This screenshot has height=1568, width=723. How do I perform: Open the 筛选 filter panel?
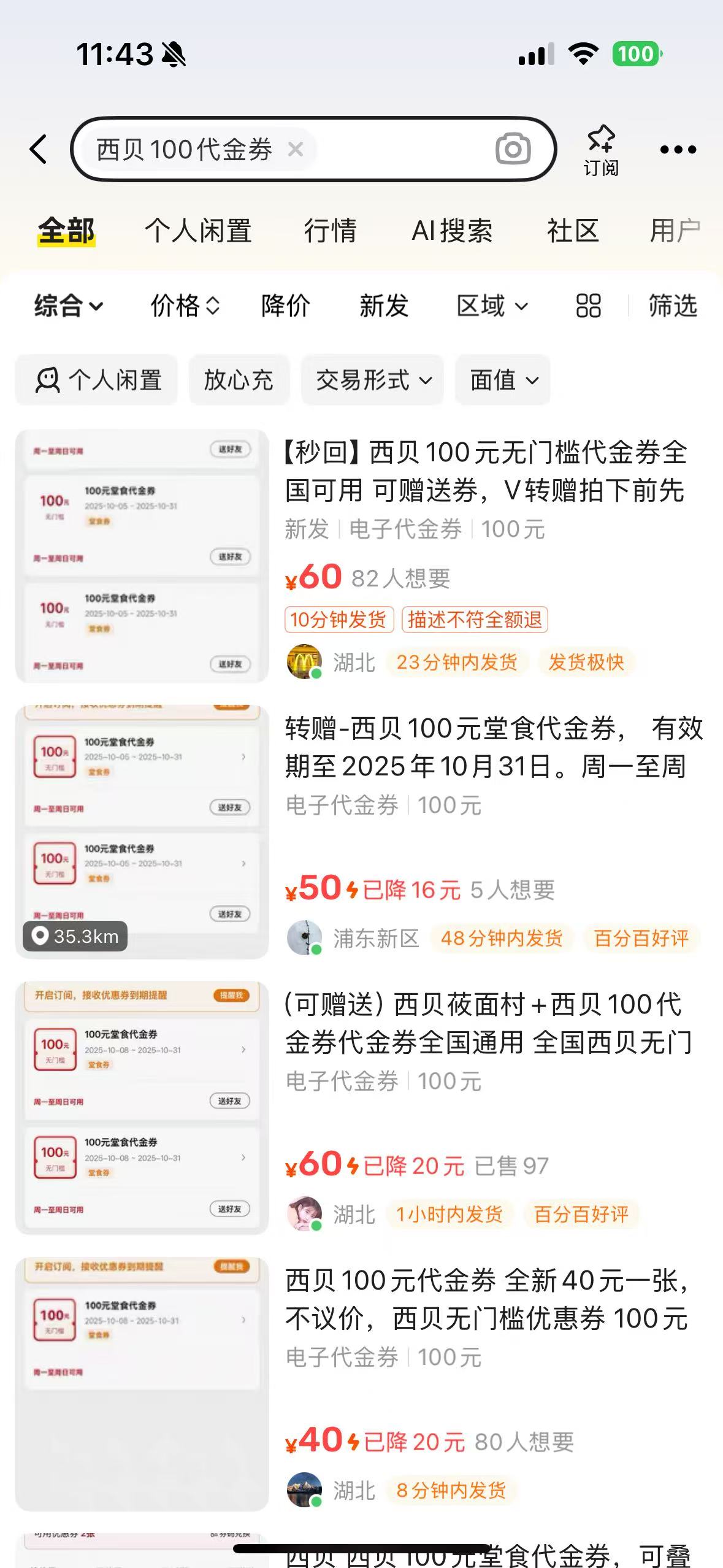pos(673,306)
